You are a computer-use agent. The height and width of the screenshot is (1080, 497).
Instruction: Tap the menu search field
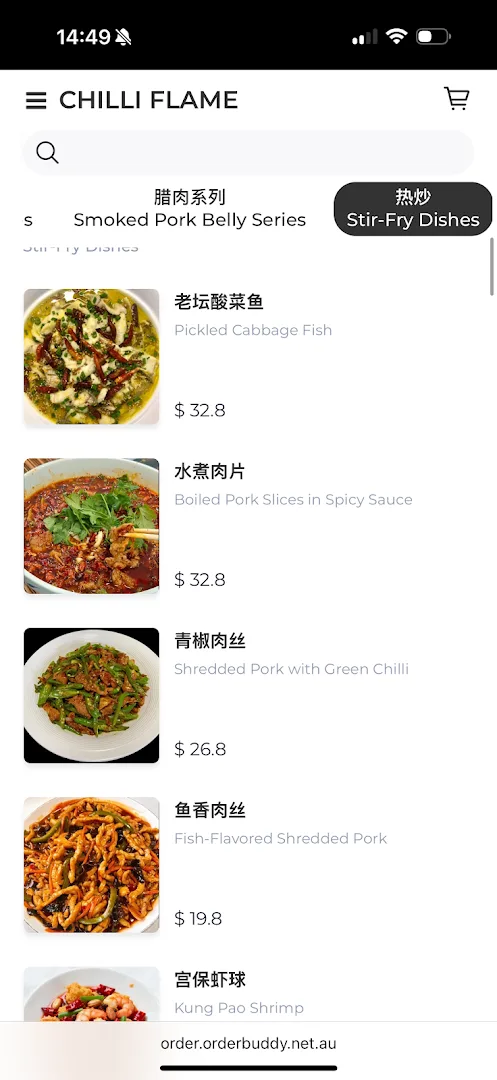pos(248,152)
